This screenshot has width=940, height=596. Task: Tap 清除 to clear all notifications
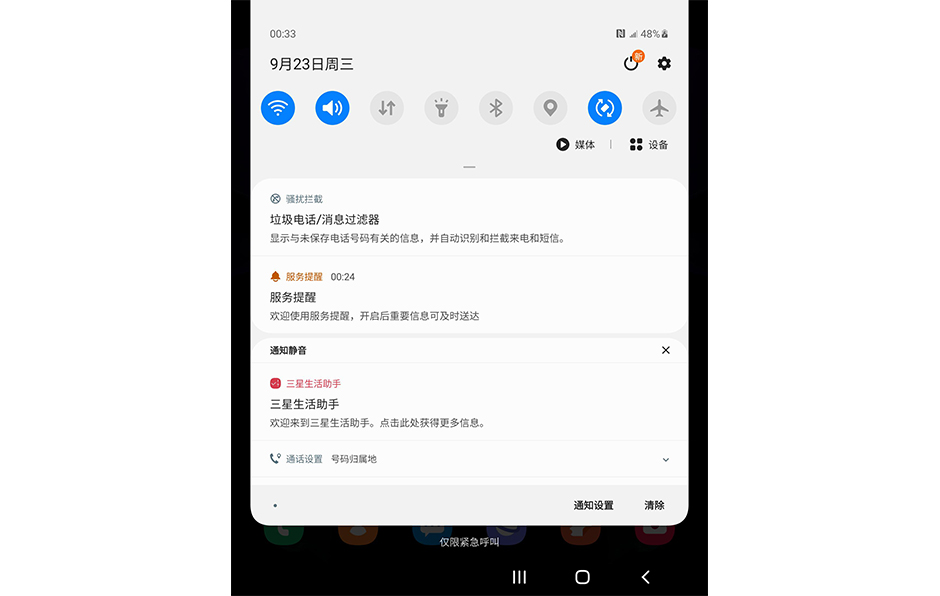(x=654, y=506)
